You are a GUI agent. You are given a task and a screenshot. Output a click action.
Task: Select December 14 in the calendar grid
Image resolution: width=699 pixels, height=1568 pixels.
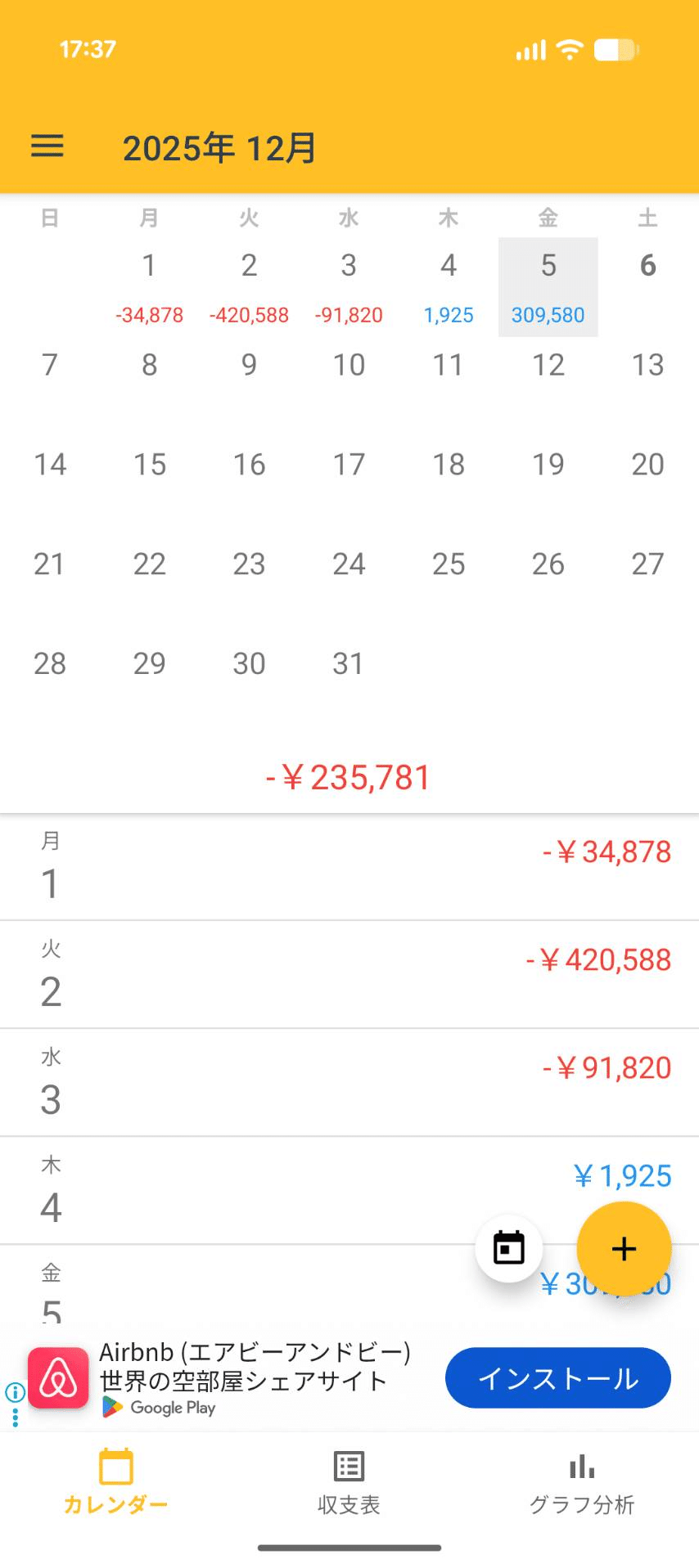50,465
